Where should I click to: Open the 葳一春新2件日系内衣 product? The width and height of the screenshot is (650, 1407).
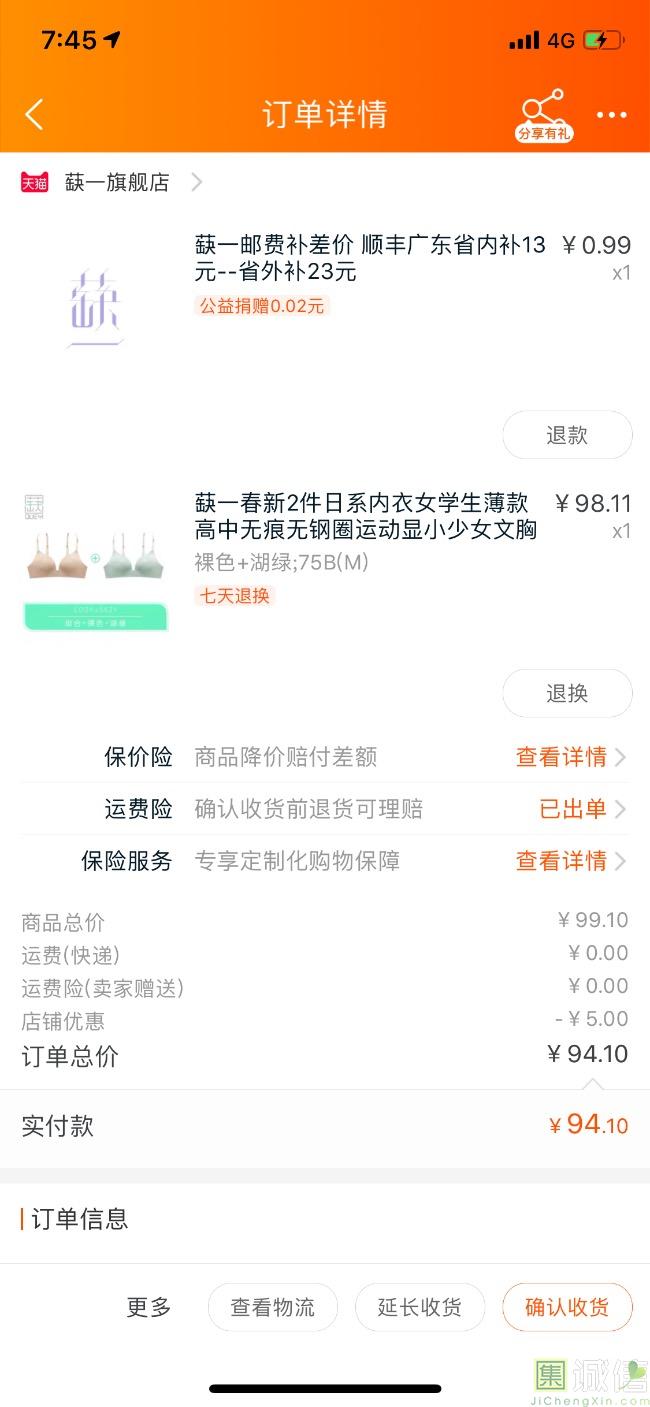pyautogui.click(x=366, y=516)
